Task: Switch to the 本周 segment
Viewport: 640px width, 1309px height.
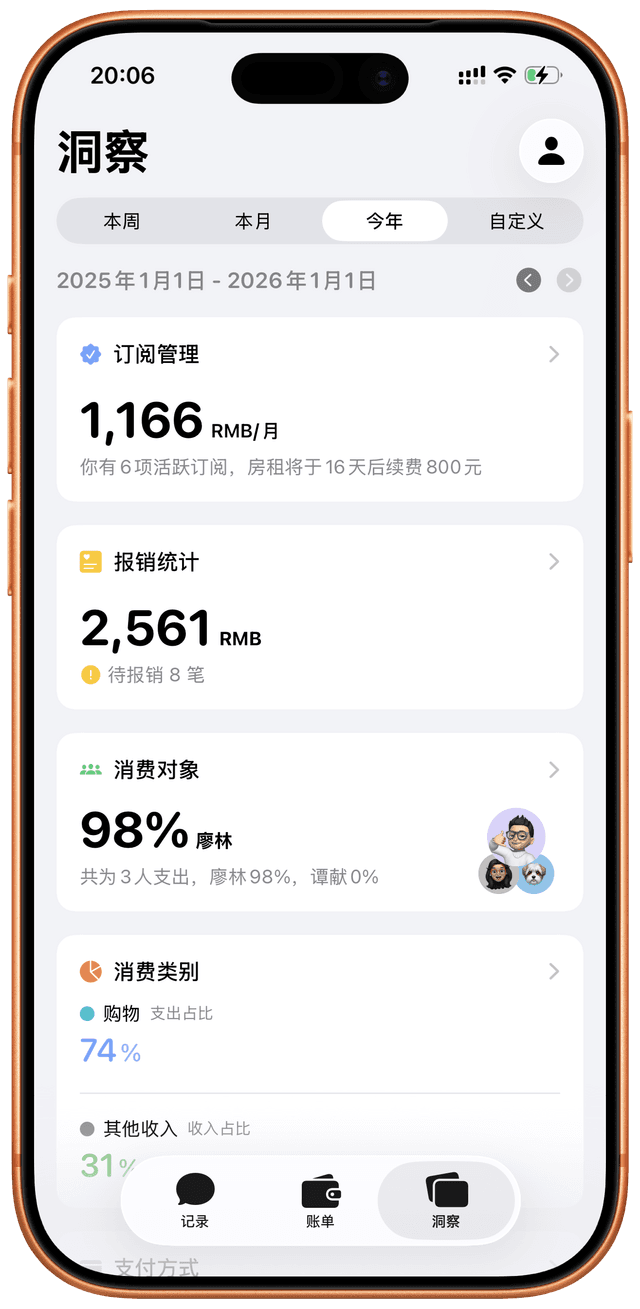Action: pos(122,221)
